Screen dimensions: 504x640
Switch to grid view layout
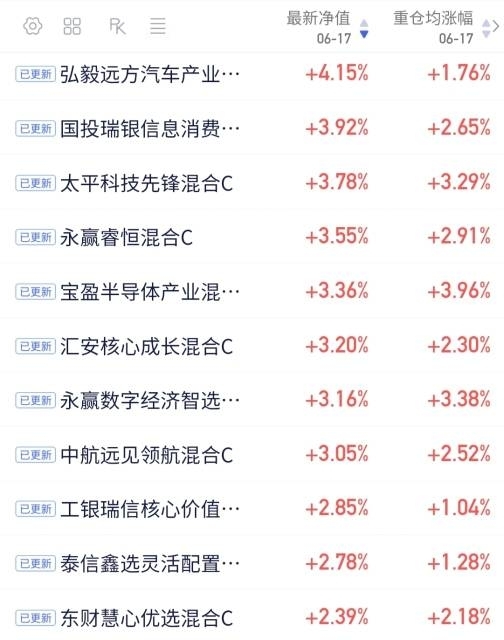click(72, 26)
